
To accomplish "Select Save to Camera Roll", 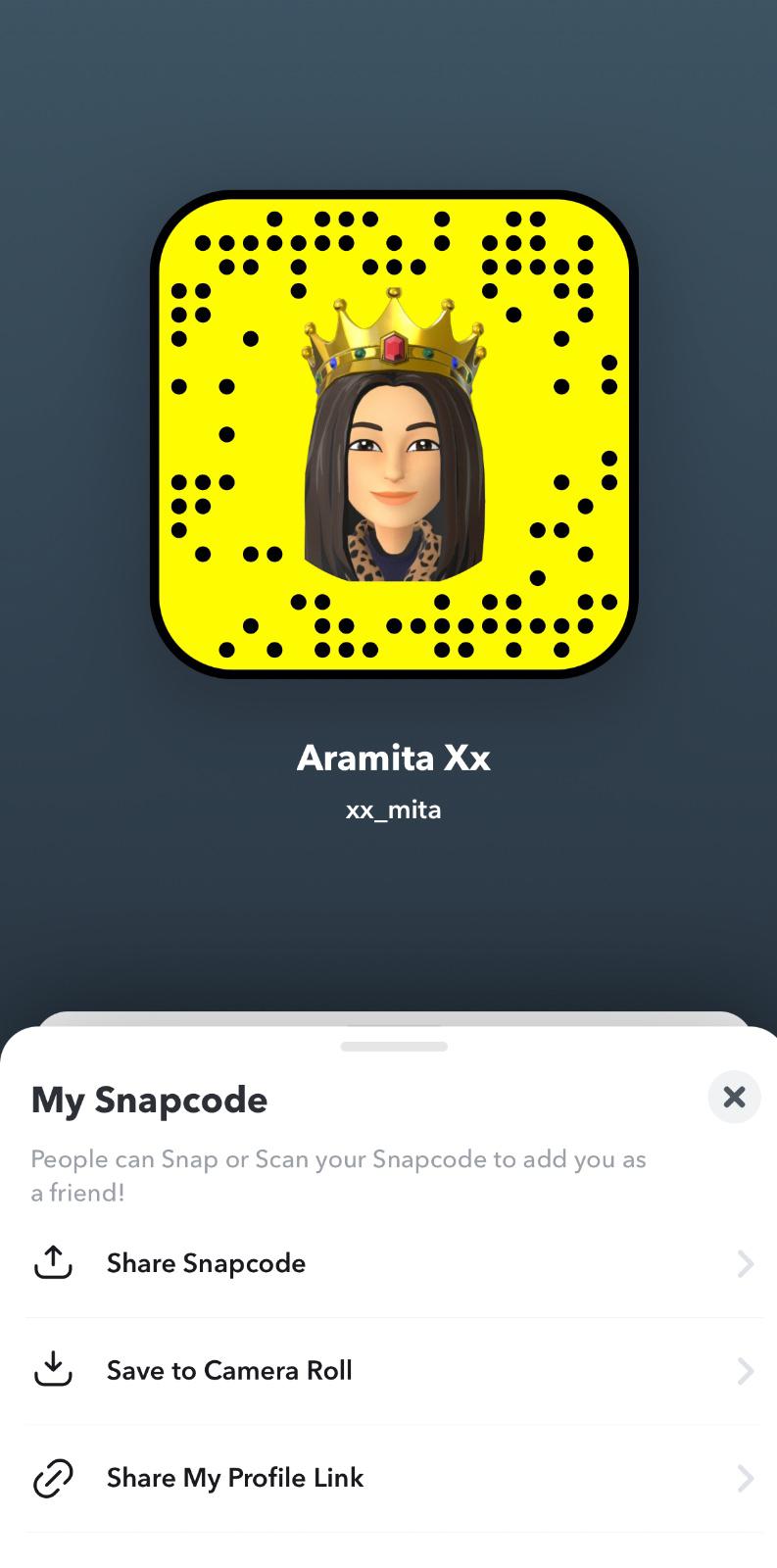I will click(392, 1370).
